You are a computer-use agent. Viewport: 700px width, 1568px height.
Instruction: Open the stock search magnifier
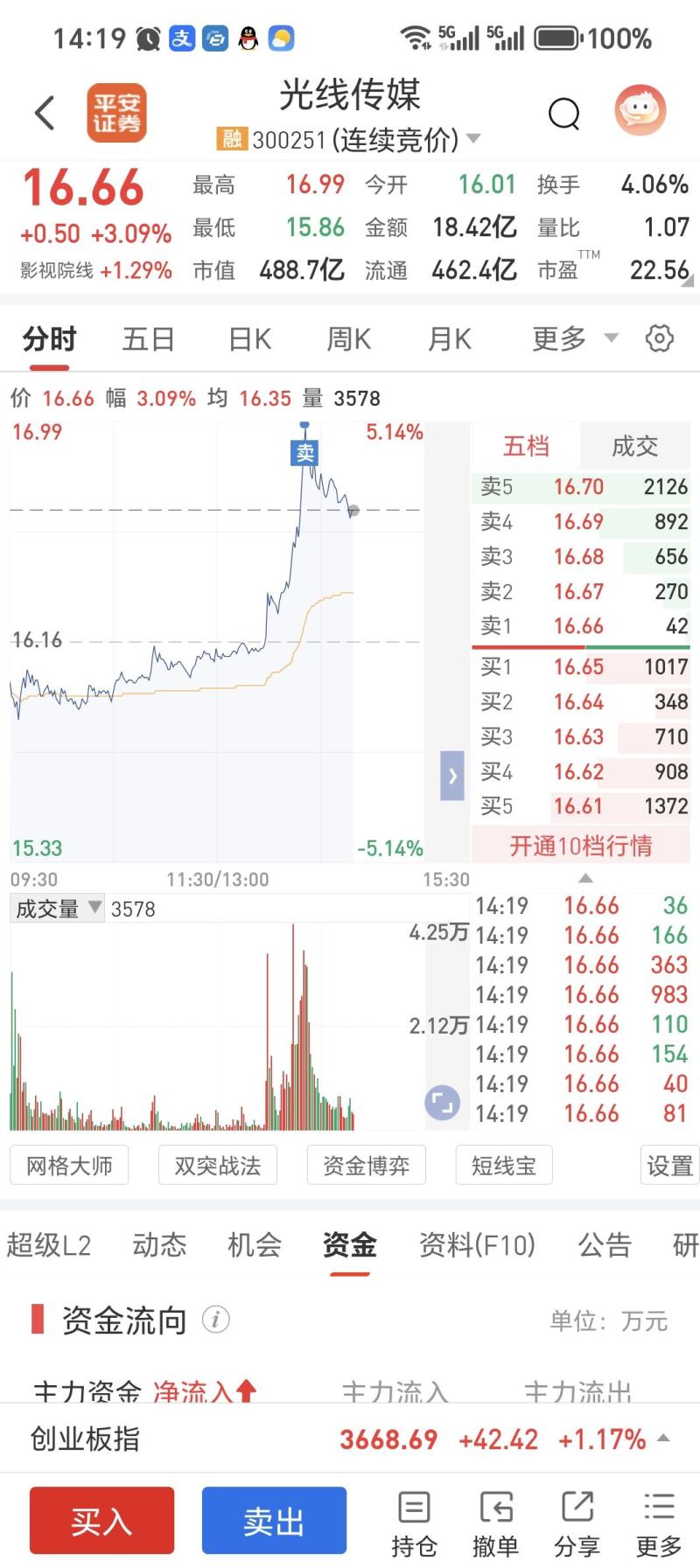[x=563, y=114]
